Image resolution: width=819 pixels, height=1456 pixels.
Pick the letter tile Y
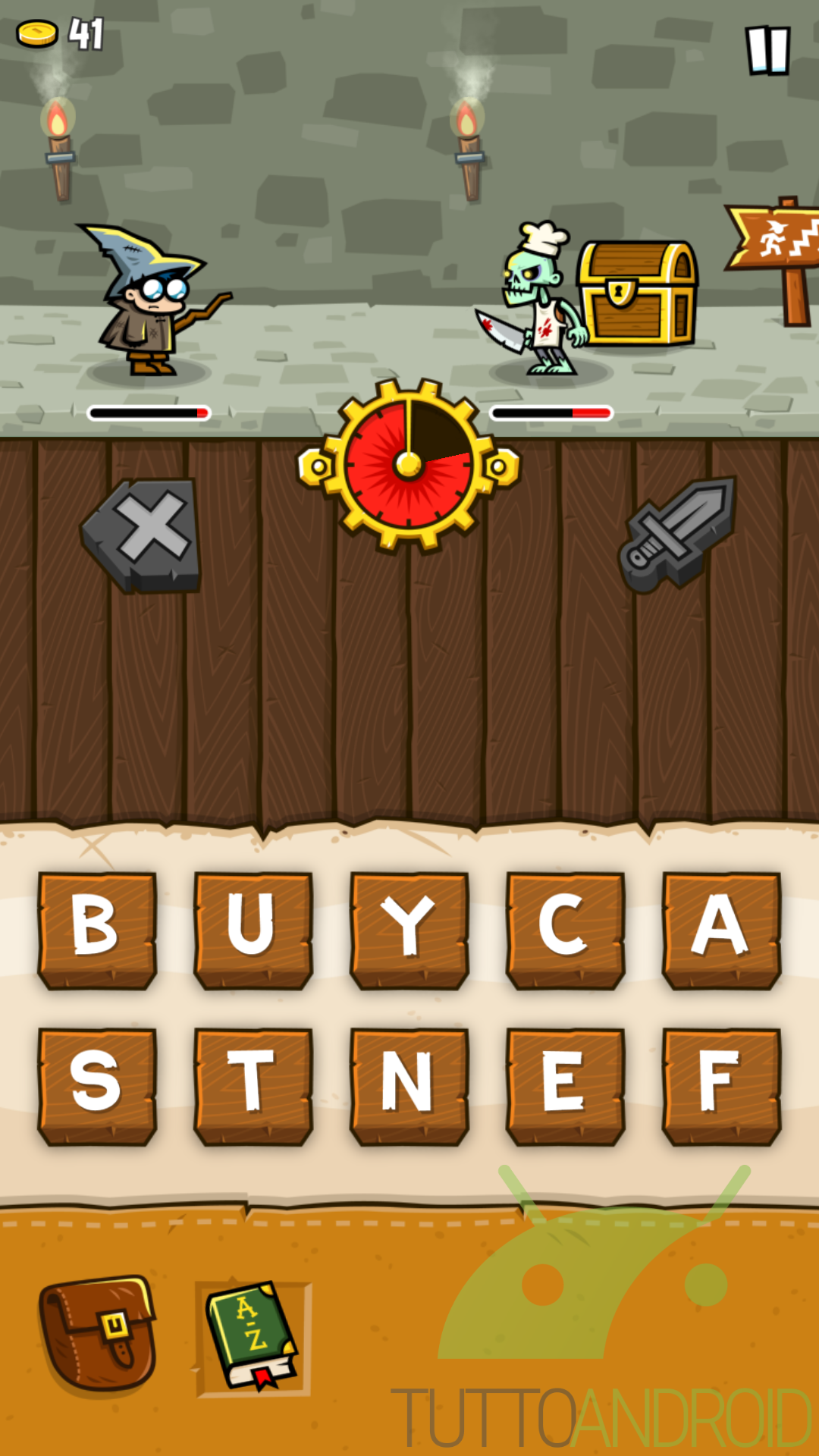click(409, 930)
